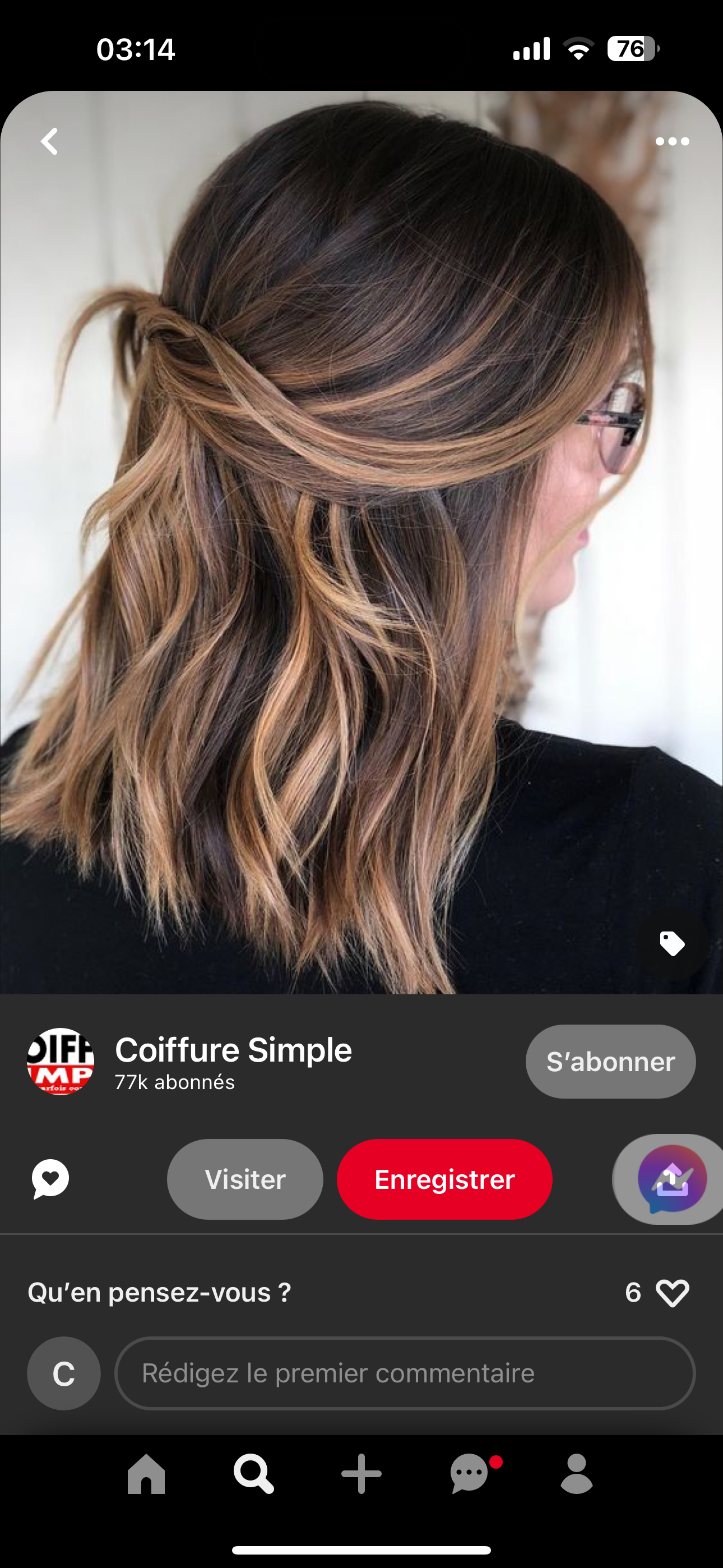Focus the Rédigez le premier commentaire field
Viewport: 723px width, 1568px height.
[x=405, y=1373]
